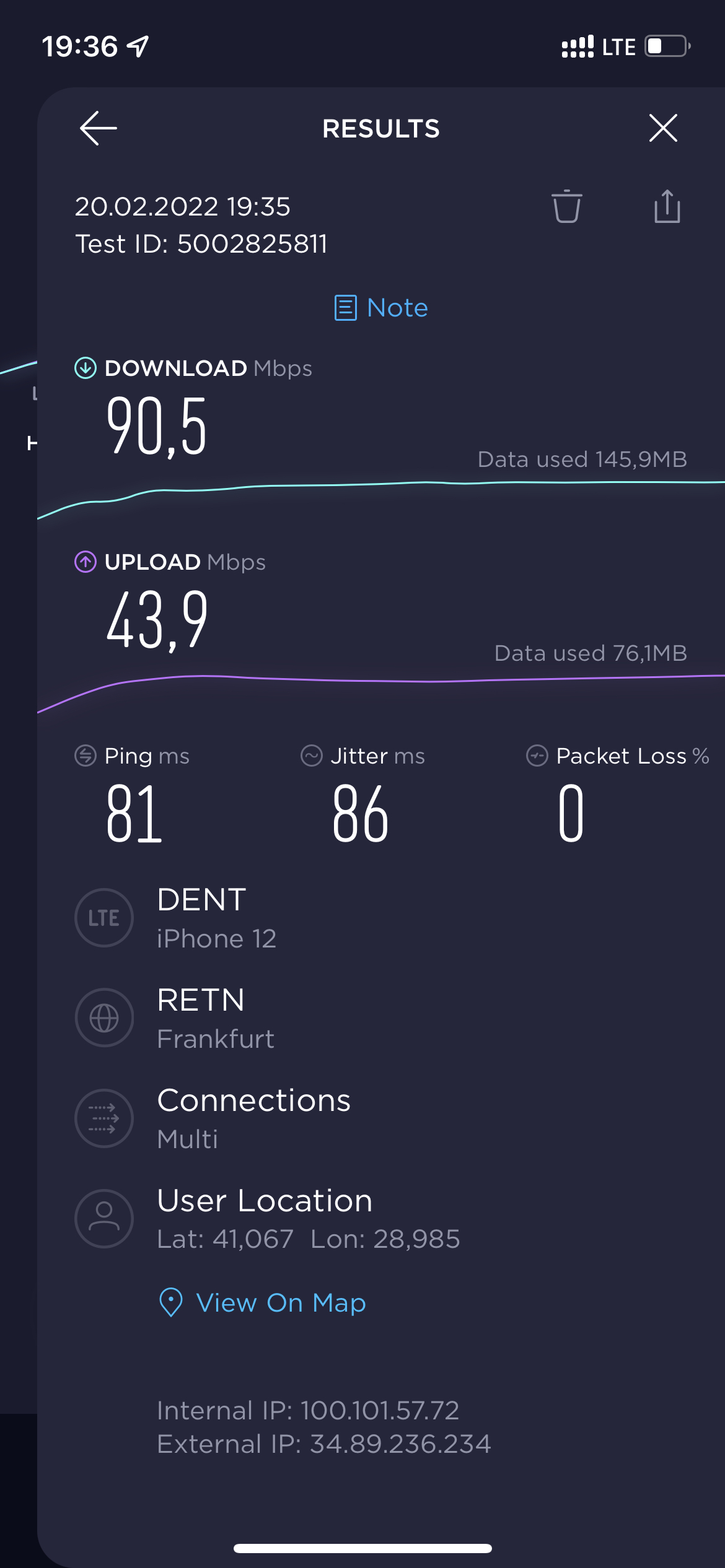725x1568 pixels.
Task: Go back using the arrow icon
Action: pyautogui.click(x=99, y=128)
